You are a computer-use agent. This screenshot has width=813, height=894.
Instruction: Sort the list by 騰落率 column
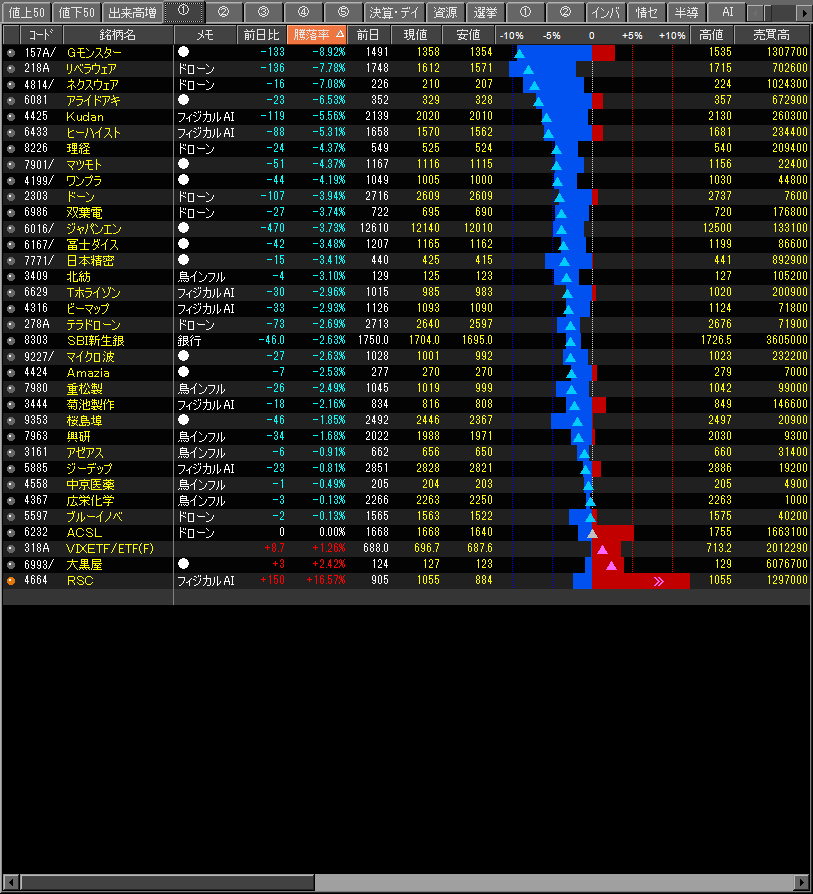pyautogui.click(x=317, y=34)
